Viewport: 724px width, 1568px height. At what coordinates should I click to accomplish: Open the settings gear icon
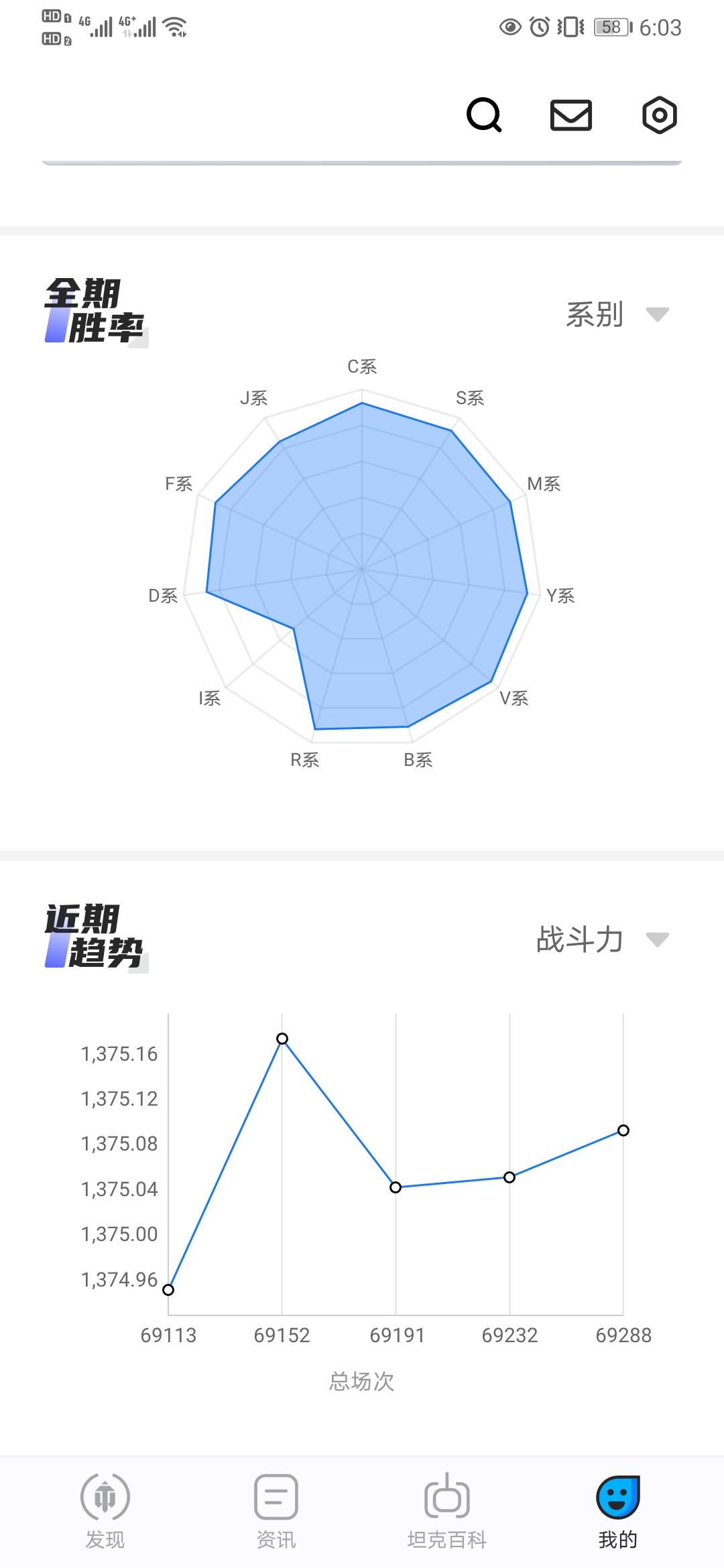click(x=659, y=115)
